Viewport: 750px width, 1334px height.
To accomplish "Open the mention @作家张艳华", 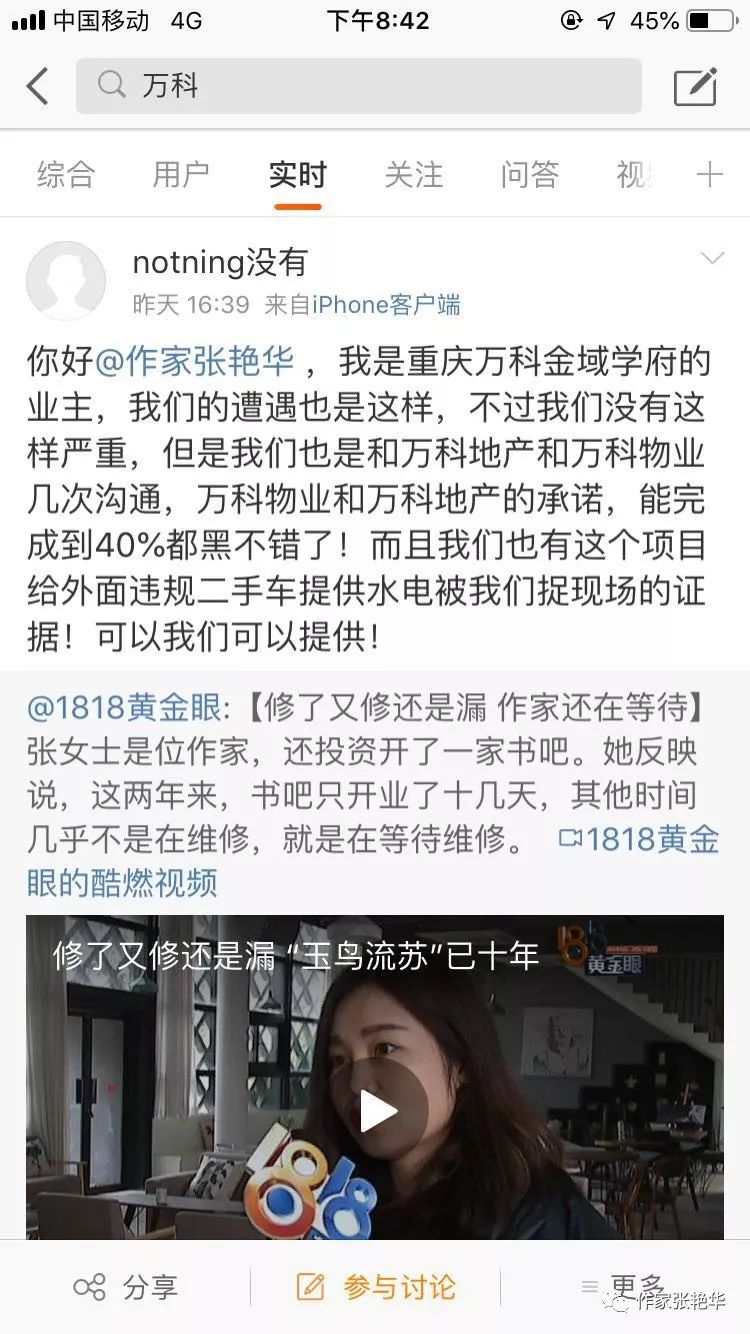I will coord(194,360).
